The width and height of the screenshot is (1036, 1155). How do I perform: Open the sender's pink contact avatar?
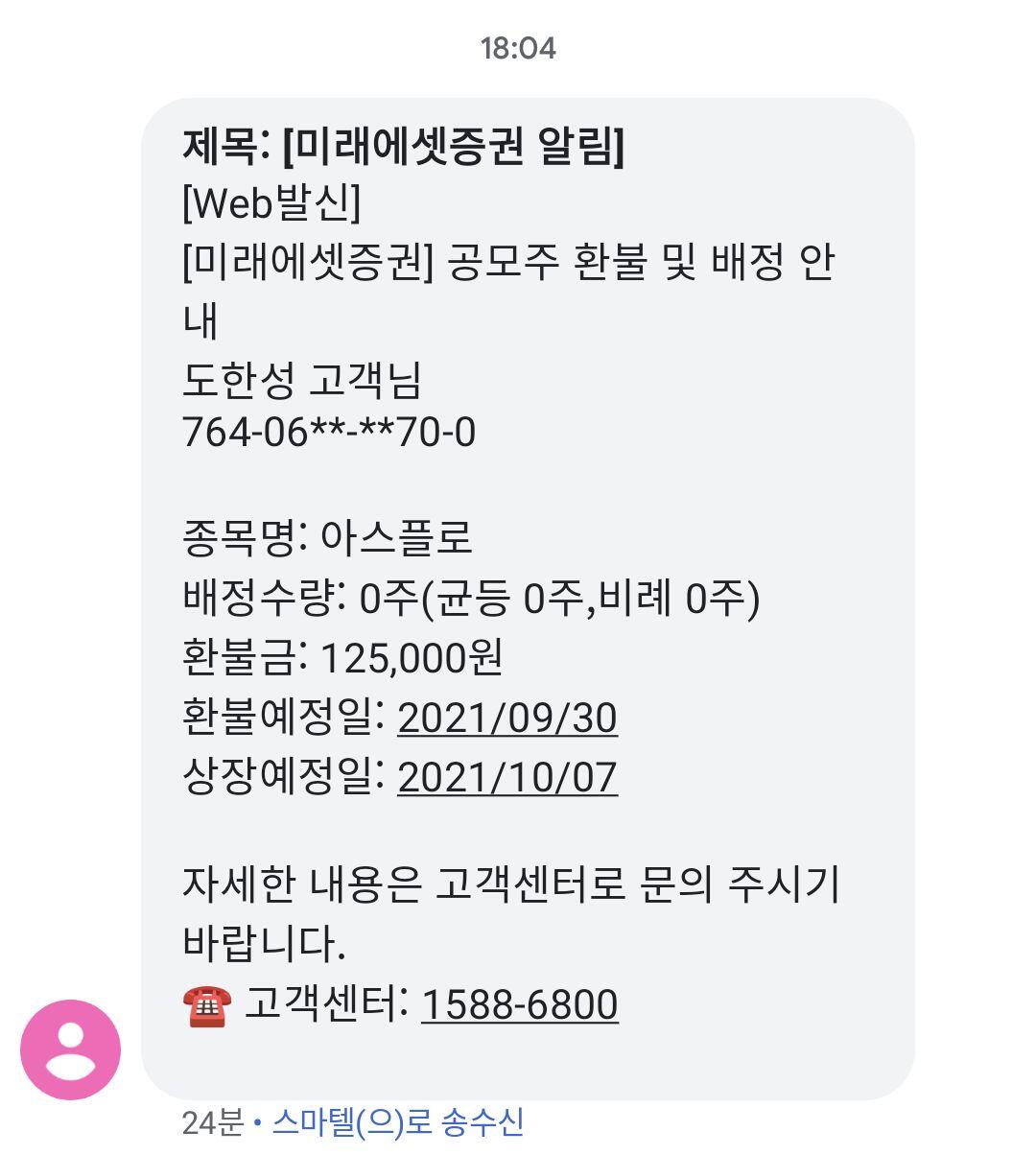(x=71, y=1049)
